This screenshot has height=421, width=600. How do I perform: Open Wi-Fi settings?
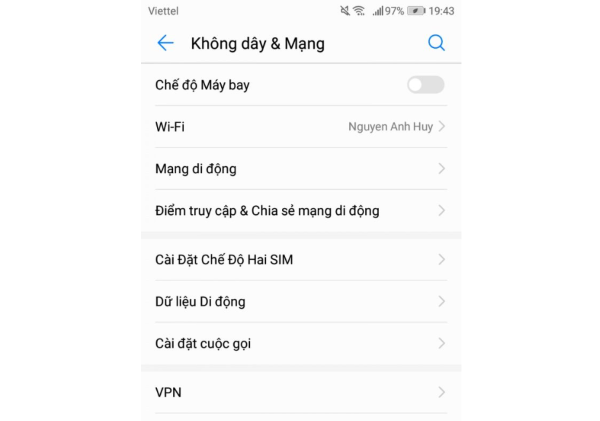pos(300,127)
